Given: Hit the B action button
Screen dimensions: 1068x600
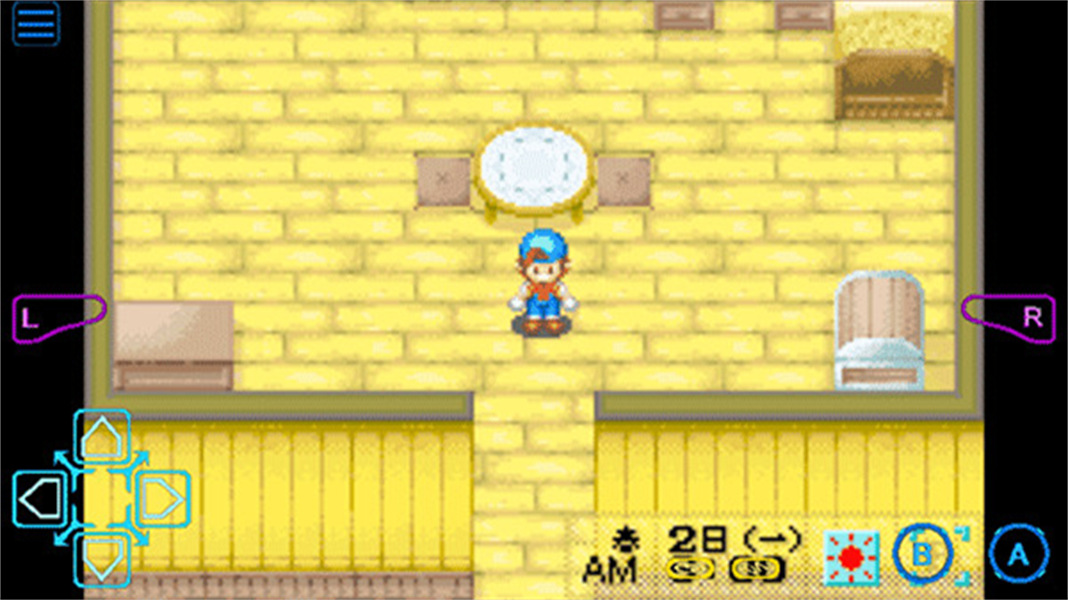Looking at the screenshot, I should (x=923, y=553).
